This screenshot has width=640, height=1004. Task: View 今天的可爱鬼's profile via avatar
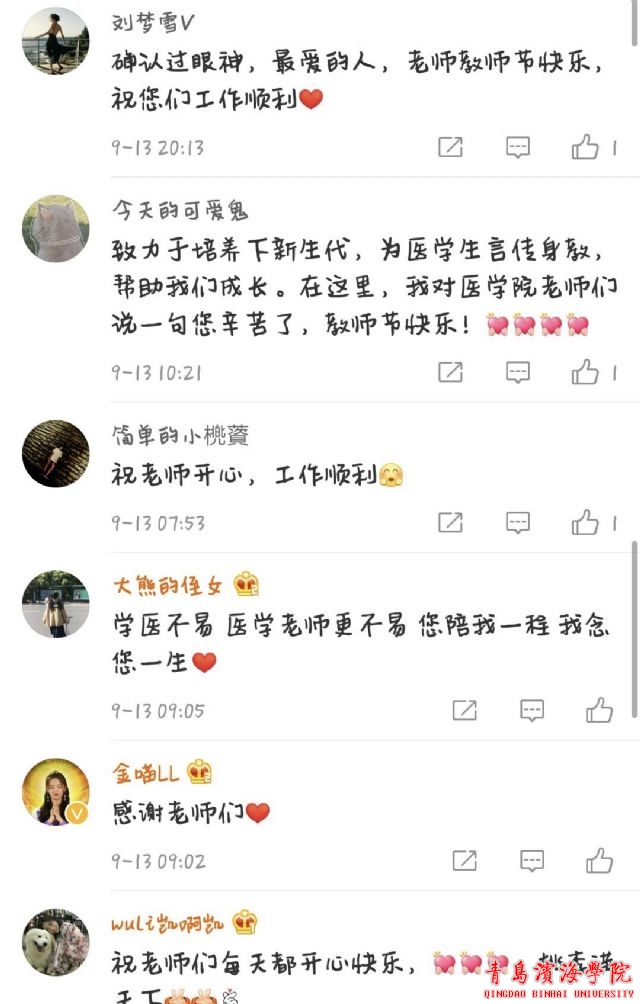pos(56,229)
